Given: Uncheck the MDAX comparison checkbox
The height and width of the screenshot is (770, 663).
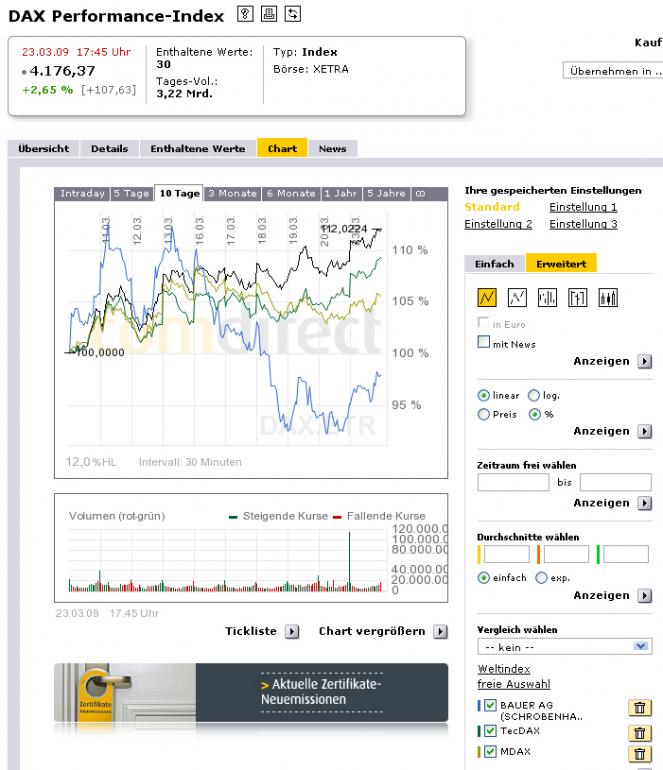Looking at the screenshot, I should click(490, 751).
